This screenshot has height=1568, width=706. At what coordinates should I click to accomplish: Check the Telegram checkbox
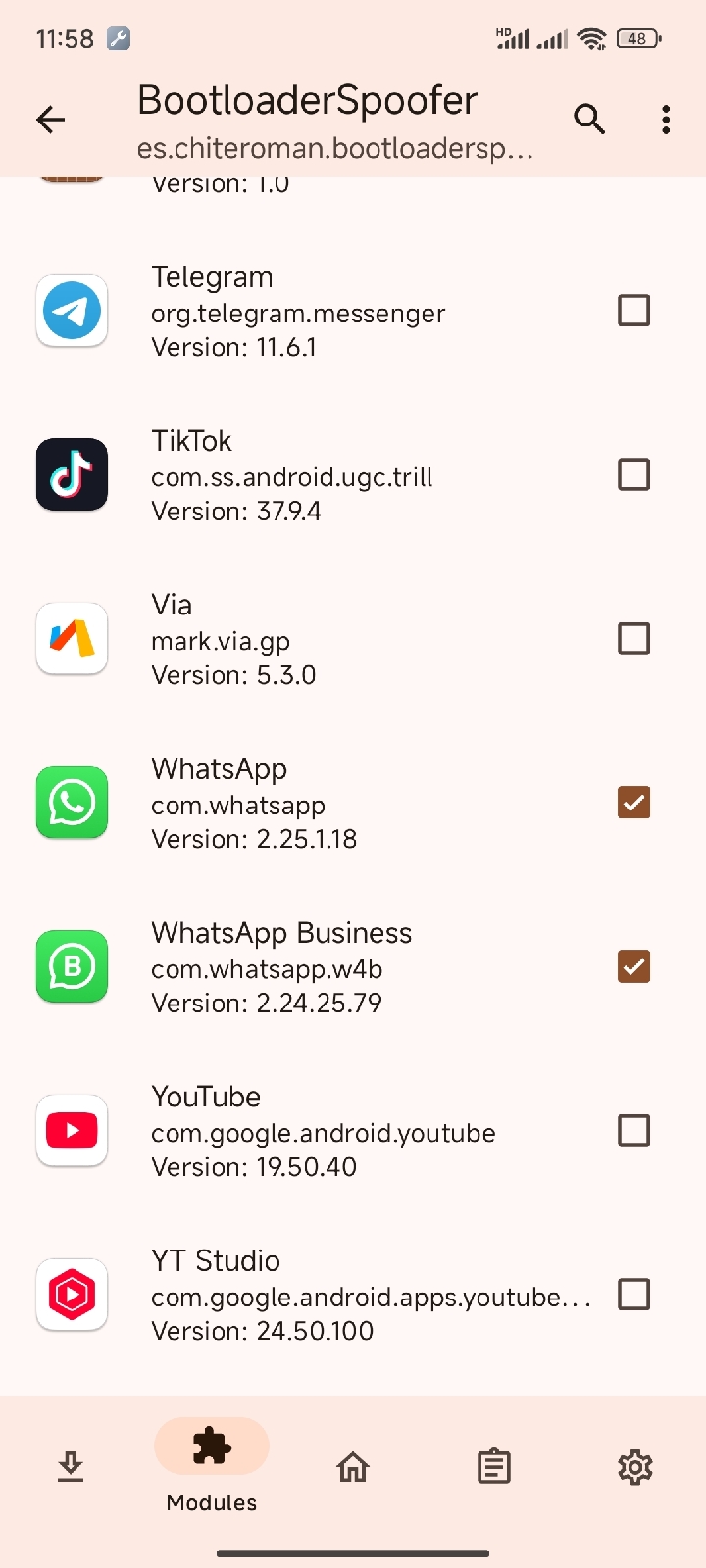point(633,311)
